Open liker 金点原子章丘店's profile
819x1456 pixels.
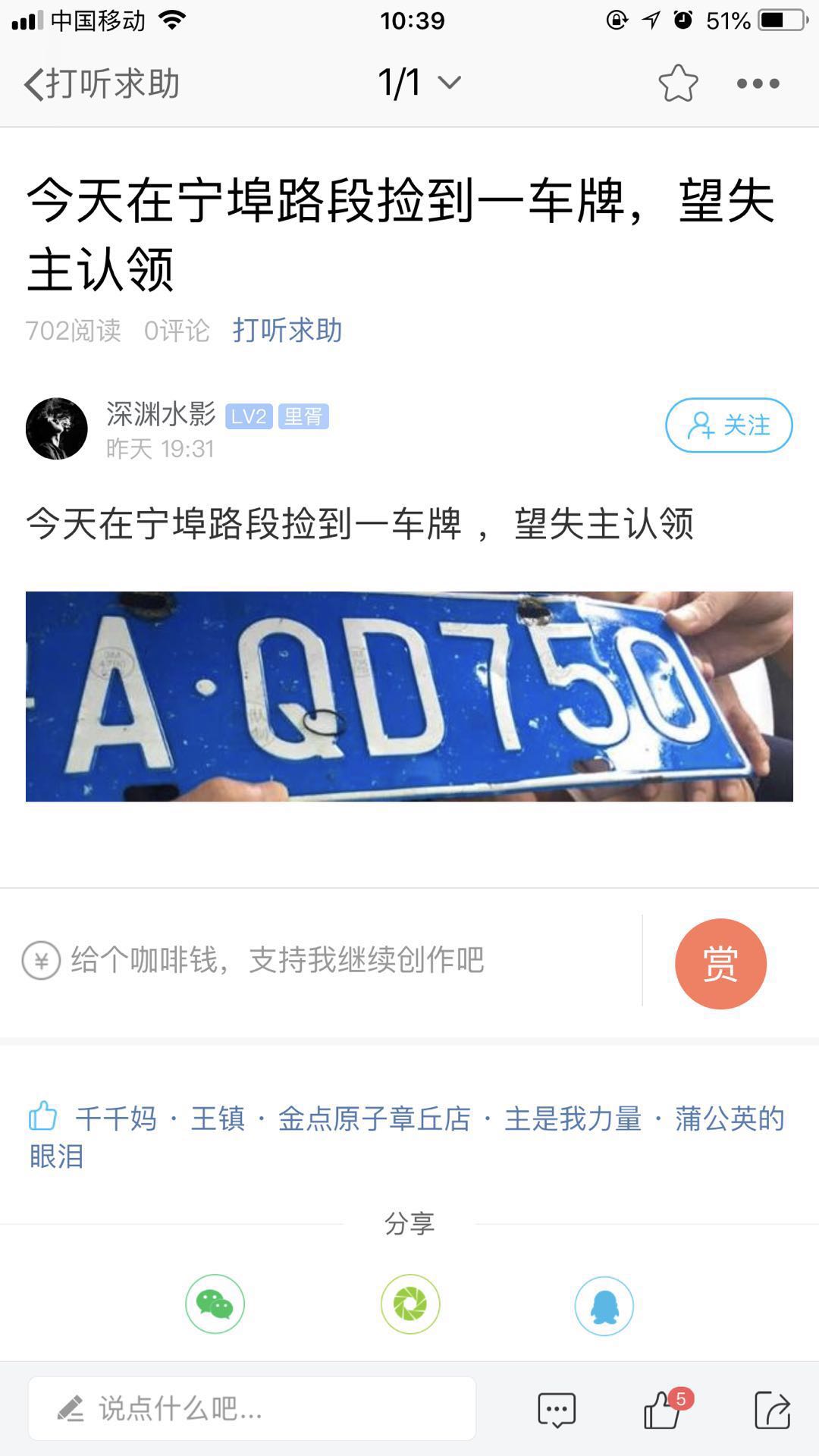coord(374,1119)
